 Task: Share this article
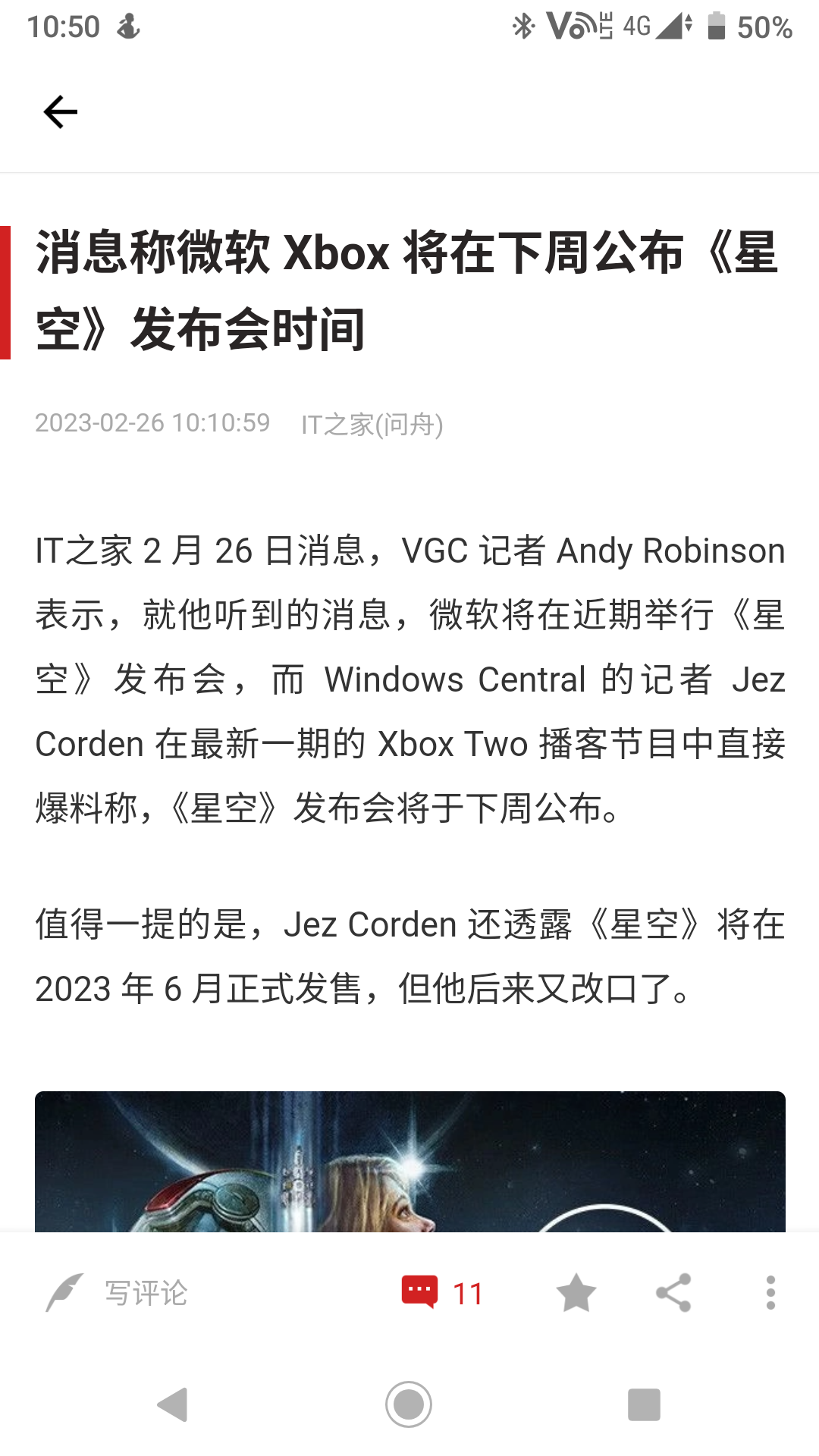point(673,1293)
